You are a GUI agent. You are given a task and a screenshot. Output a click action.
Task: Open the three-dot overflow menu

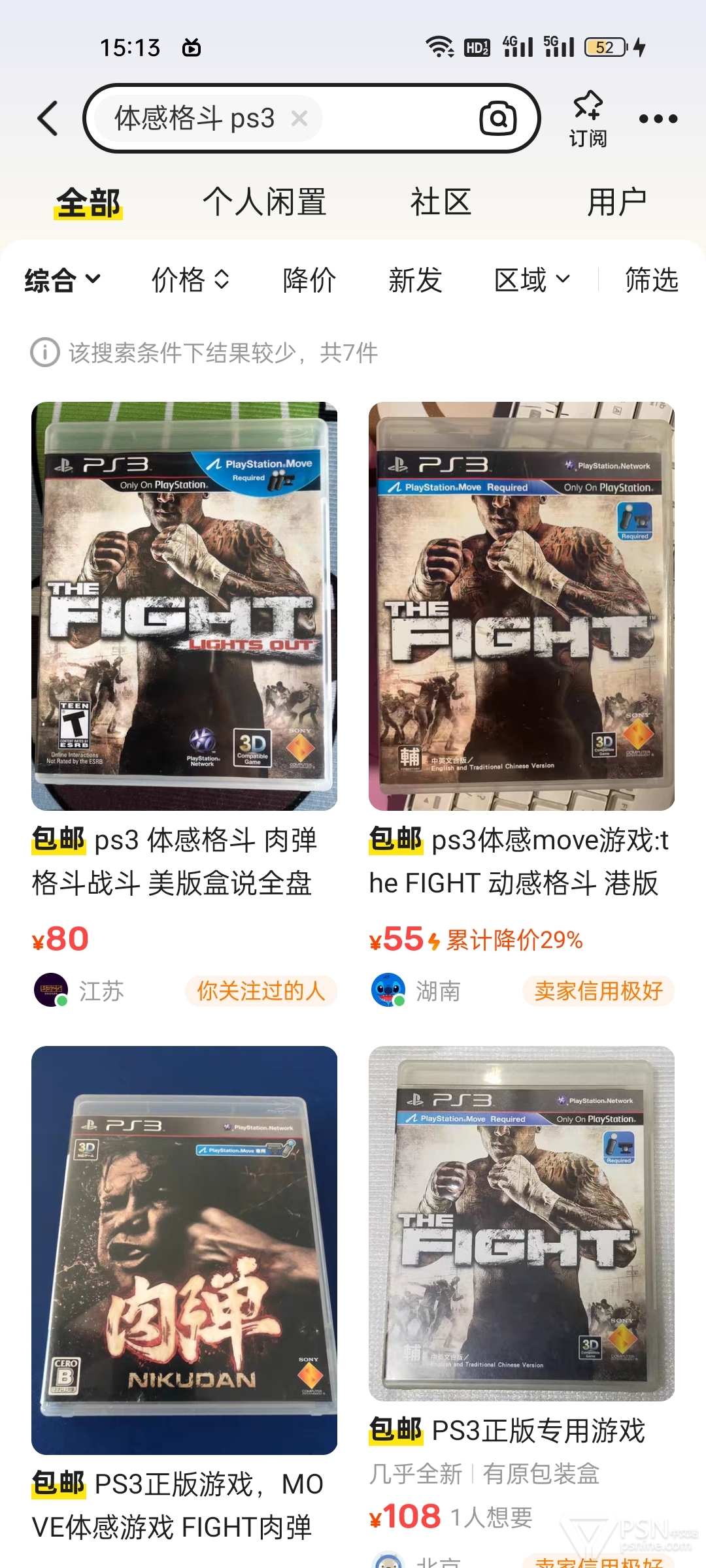(658, 119)
